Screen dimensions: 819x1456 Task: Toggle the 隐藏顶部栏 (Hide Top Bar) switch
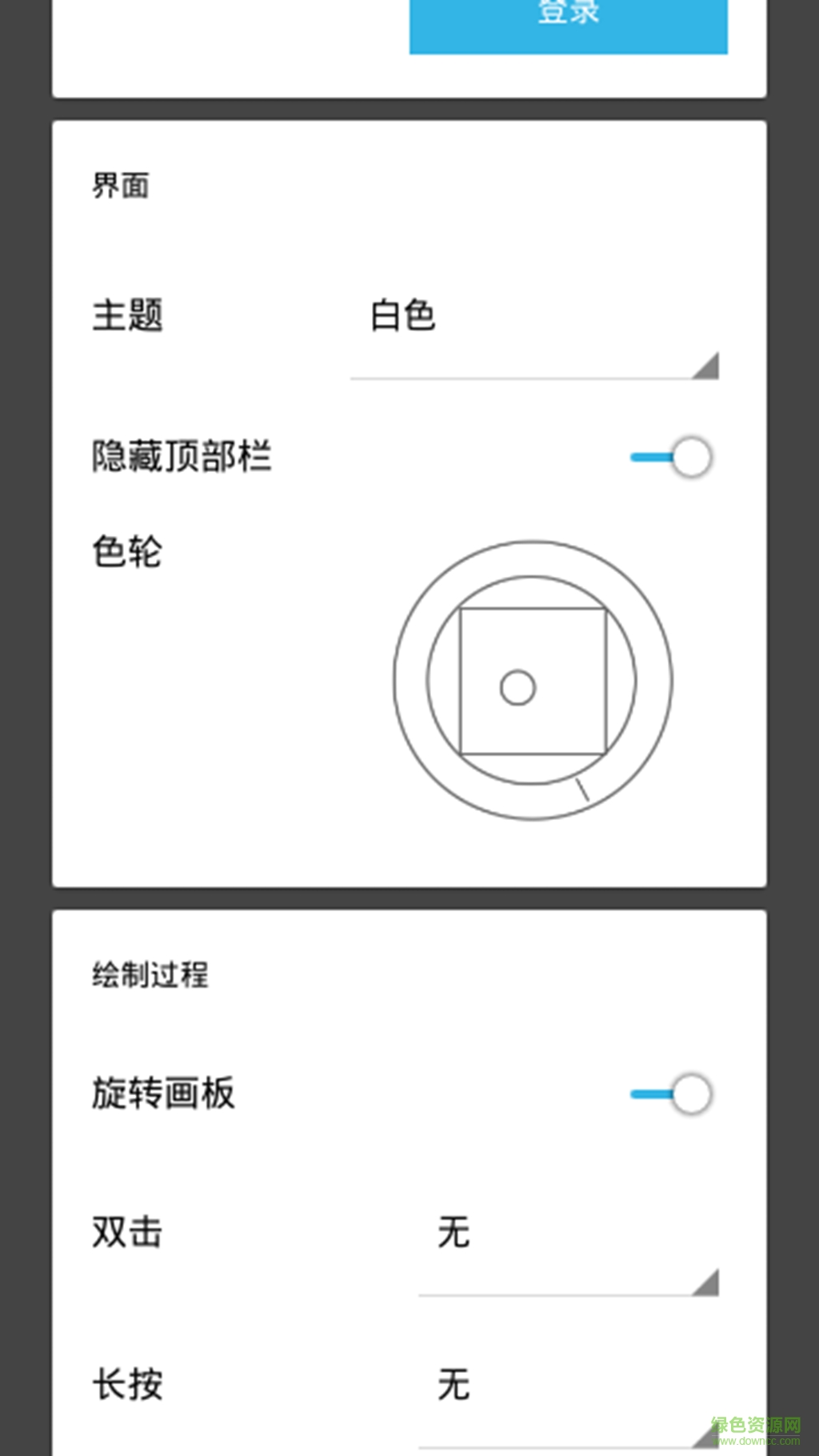click(691, 458)
